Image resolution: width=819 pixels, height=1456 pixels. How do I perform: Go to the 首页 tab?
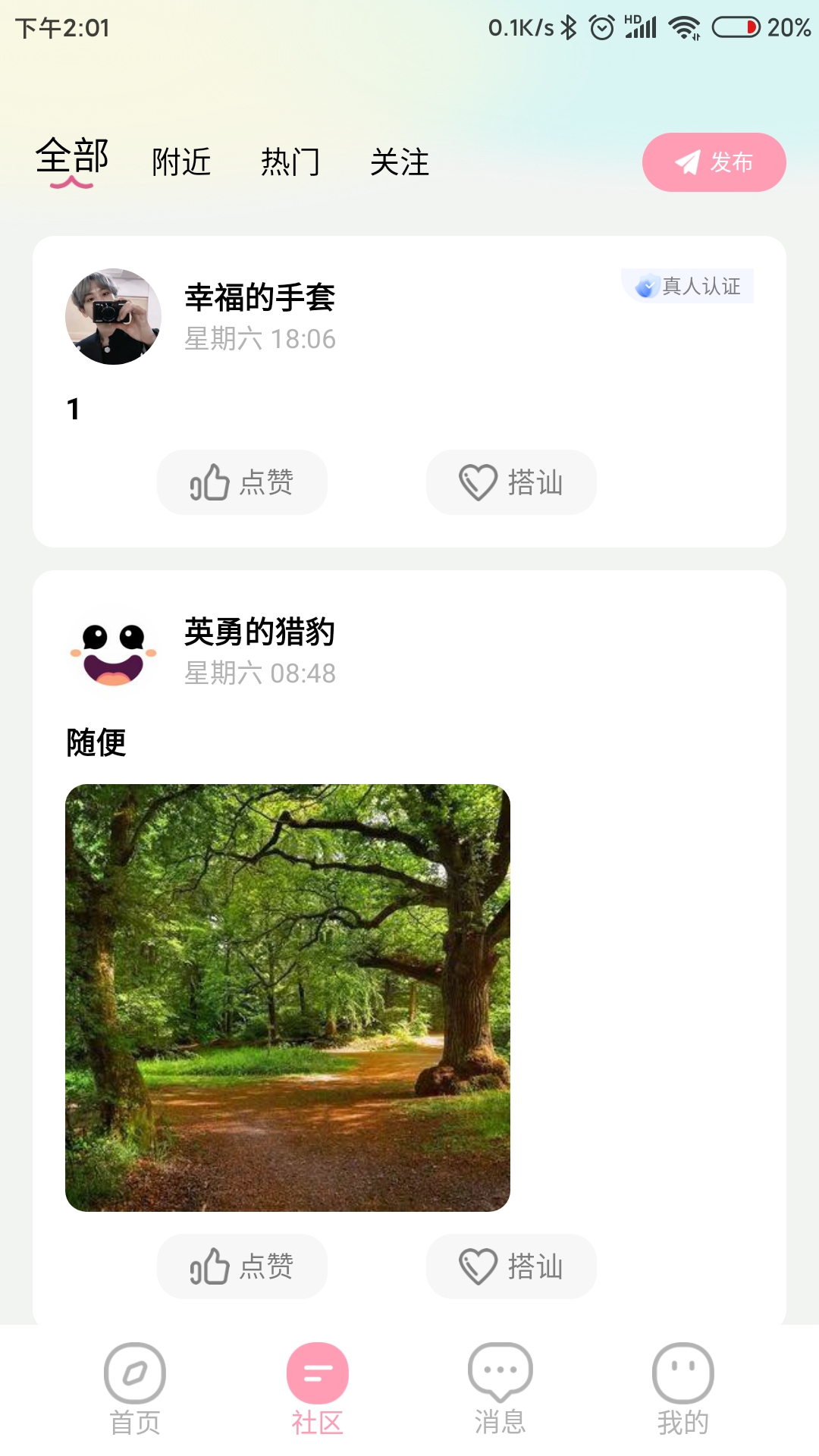[x=135, y=1389]
